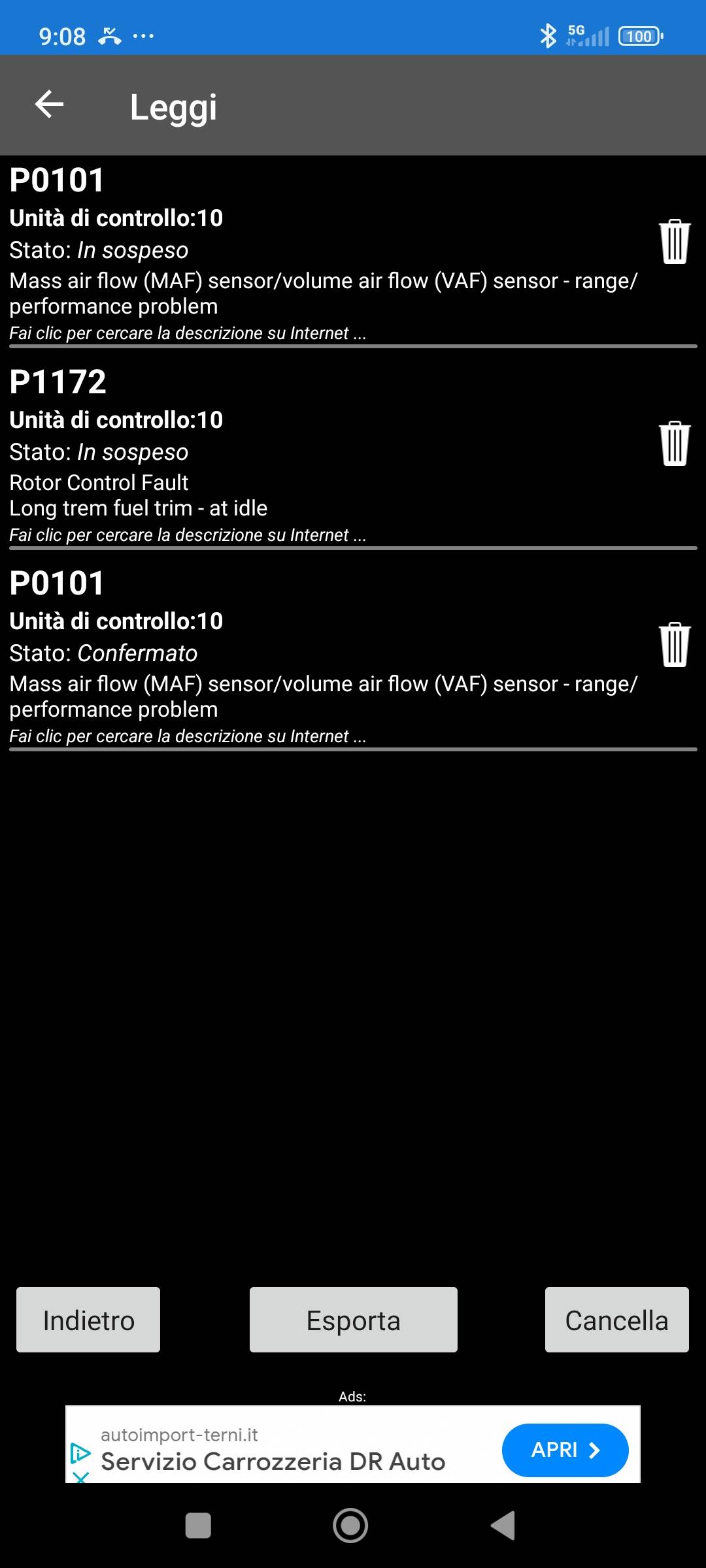Delete the pending P0101 fault code
The width and height of the screenshot is (706, 1568).
[674, 242]
